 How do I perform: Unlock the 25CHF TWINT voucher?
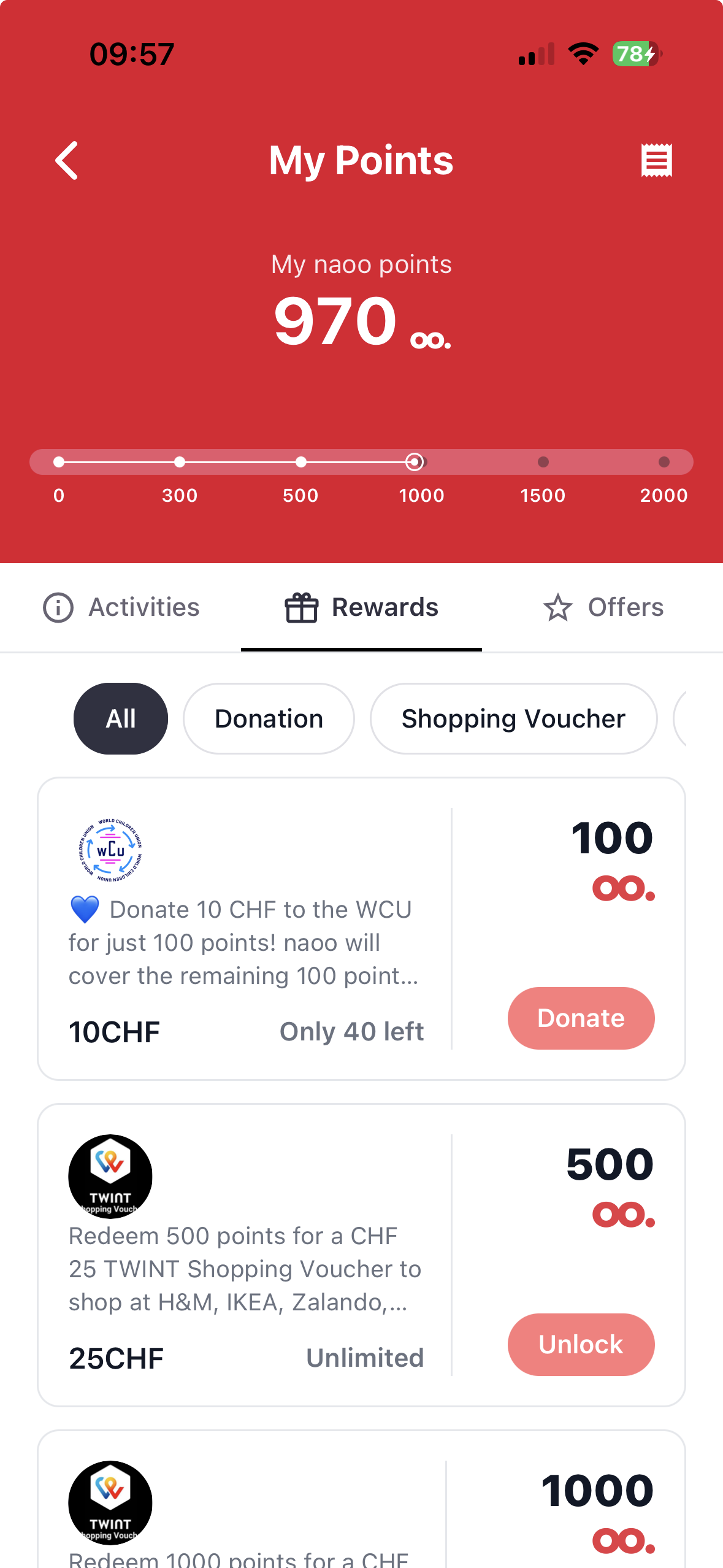click(x=581, y=1344)
